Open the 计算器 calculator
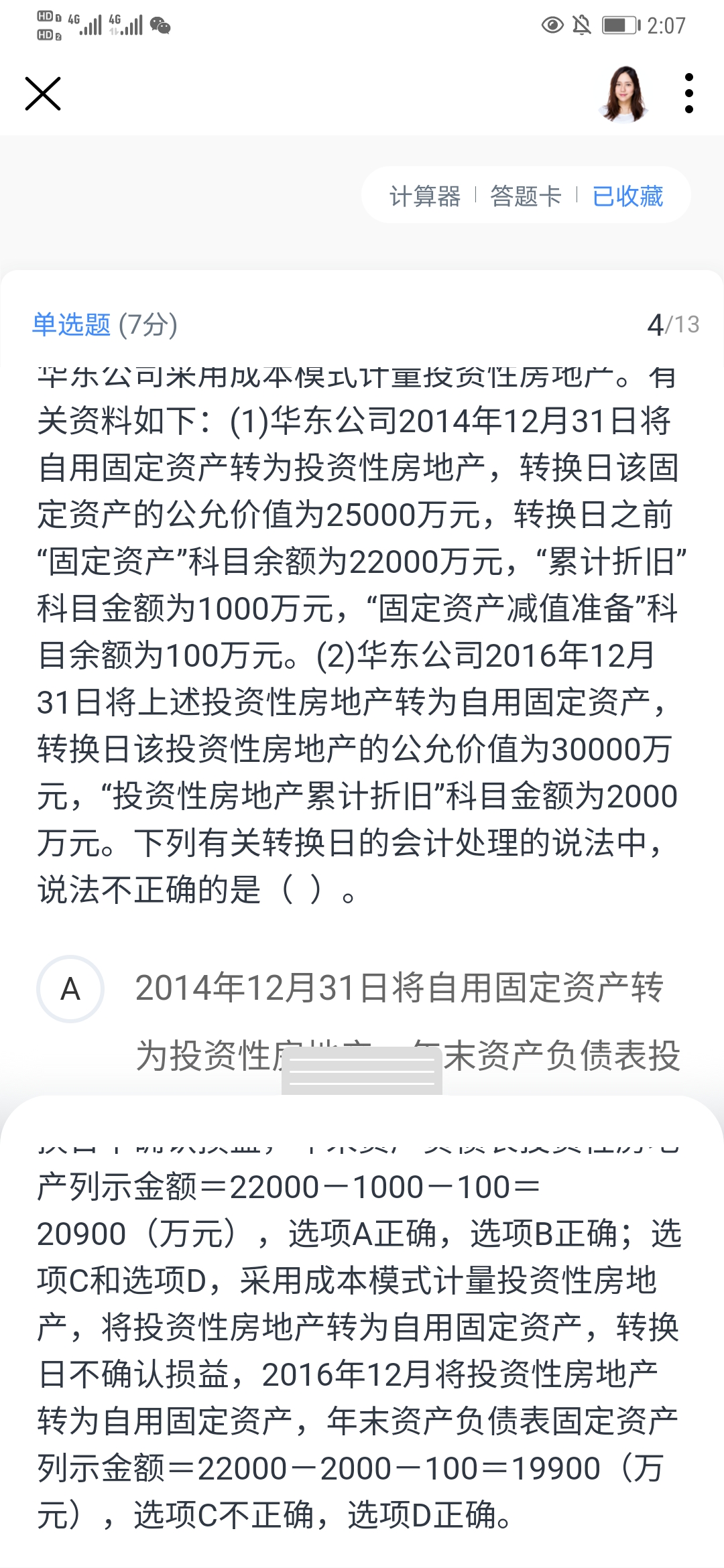Viewport: 724px width, 1568px height. (425, 196)
